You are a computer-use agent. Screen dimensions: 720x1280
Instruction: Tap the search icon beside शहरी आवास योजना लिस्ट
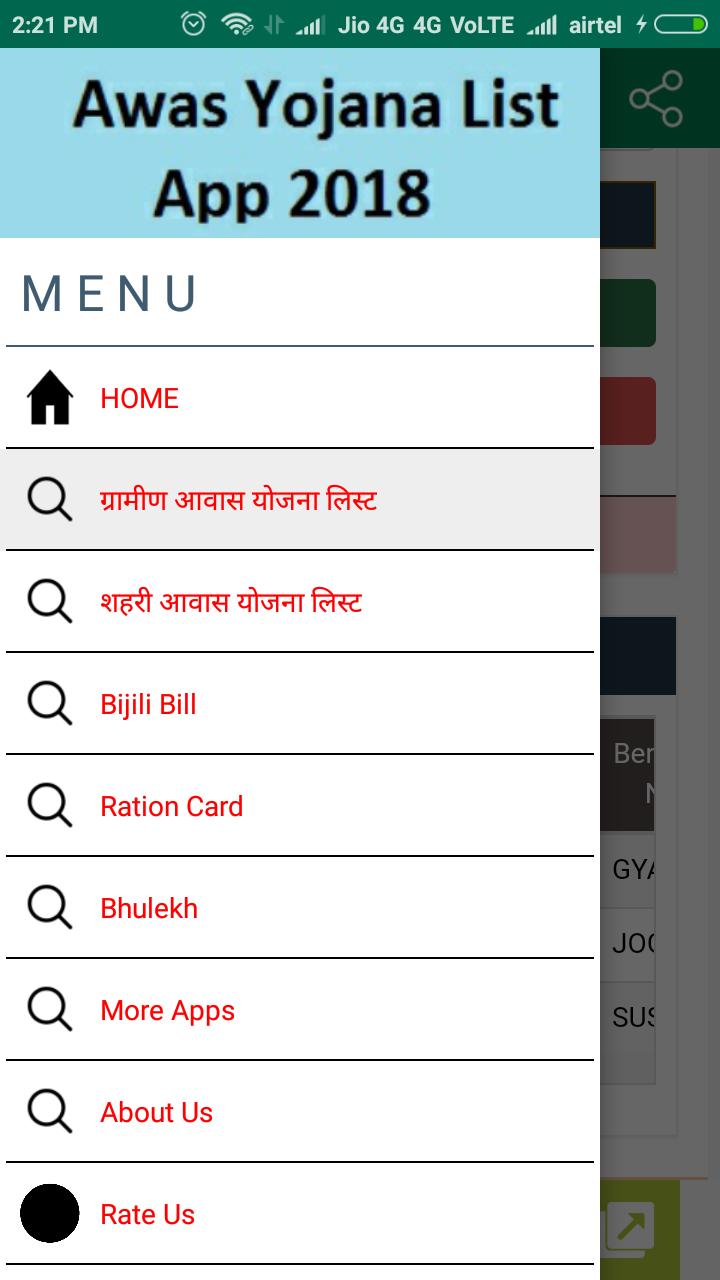48,602
